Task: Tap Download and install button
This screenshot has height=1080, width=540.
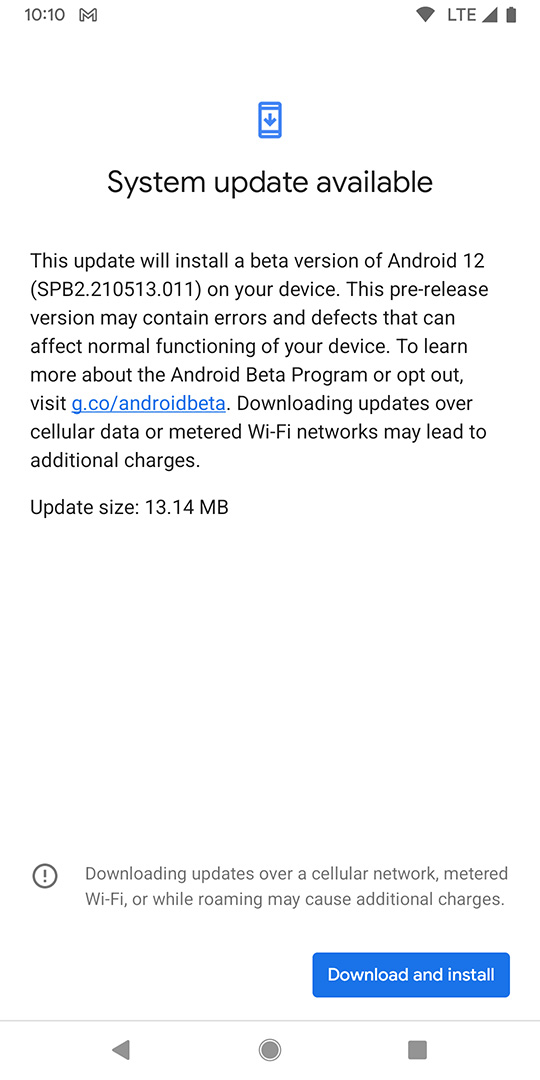Action: pos(411,975)
